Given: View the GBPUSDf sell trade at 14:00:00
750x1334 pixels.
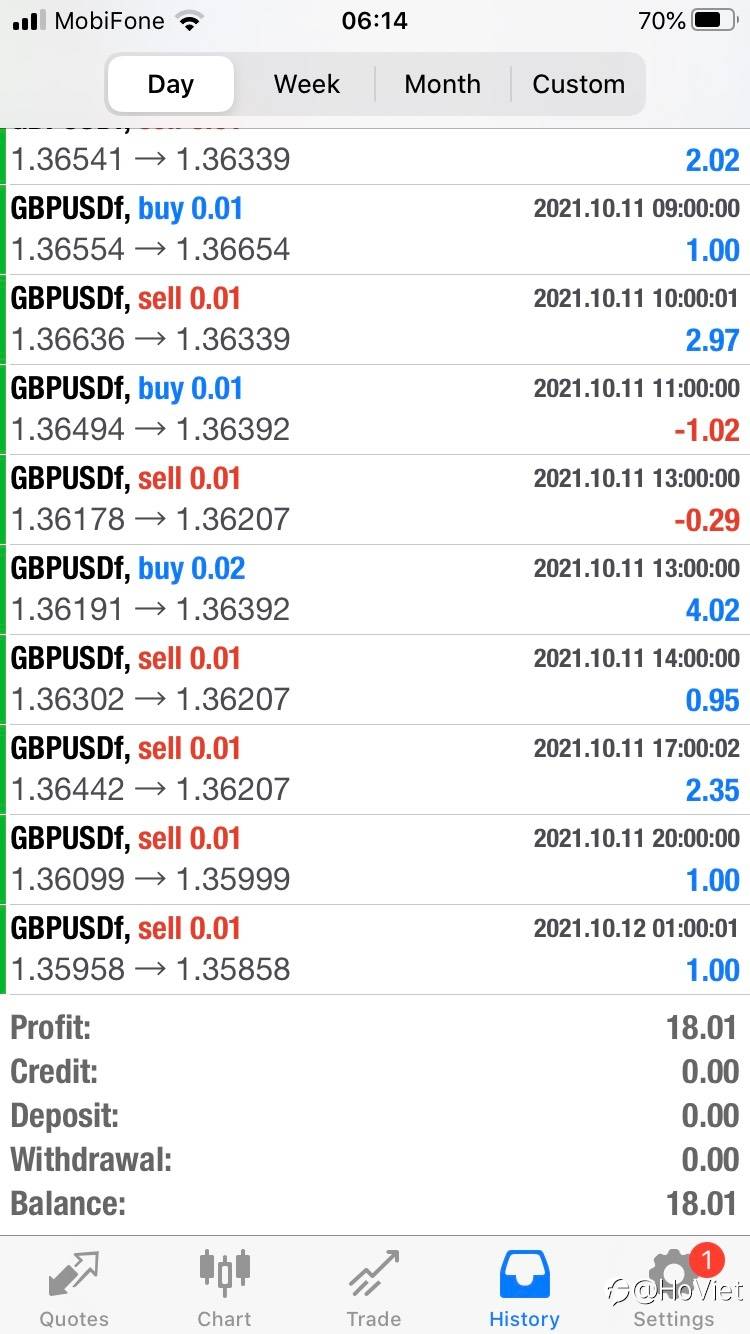Looking at the screenshot, I should (375, 679).
